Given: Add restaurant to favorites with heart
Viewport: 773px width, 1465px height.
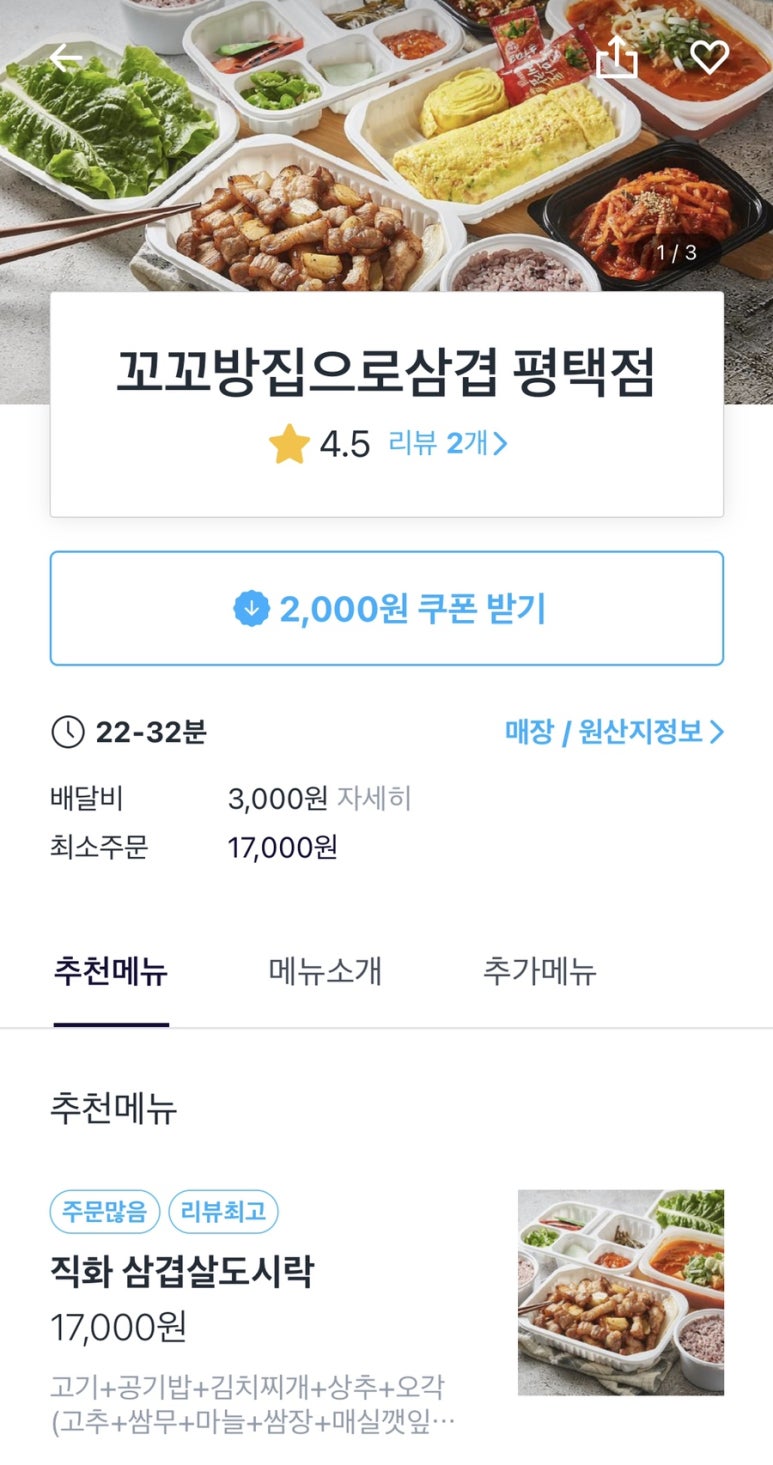Looking at the screenshot, I should click(709, 58).
